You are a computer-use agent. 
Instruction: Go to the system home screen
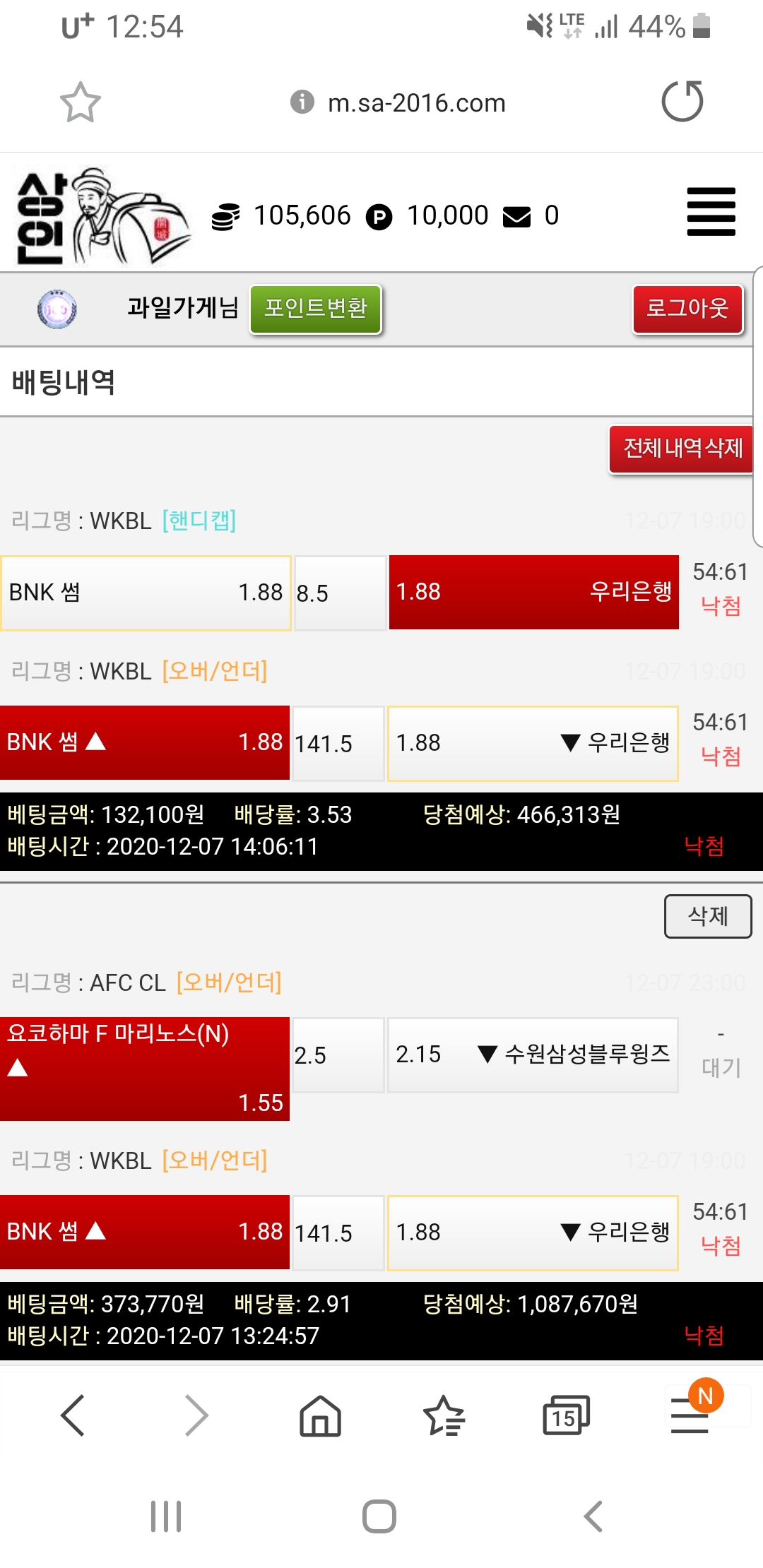click(379, 1516)
